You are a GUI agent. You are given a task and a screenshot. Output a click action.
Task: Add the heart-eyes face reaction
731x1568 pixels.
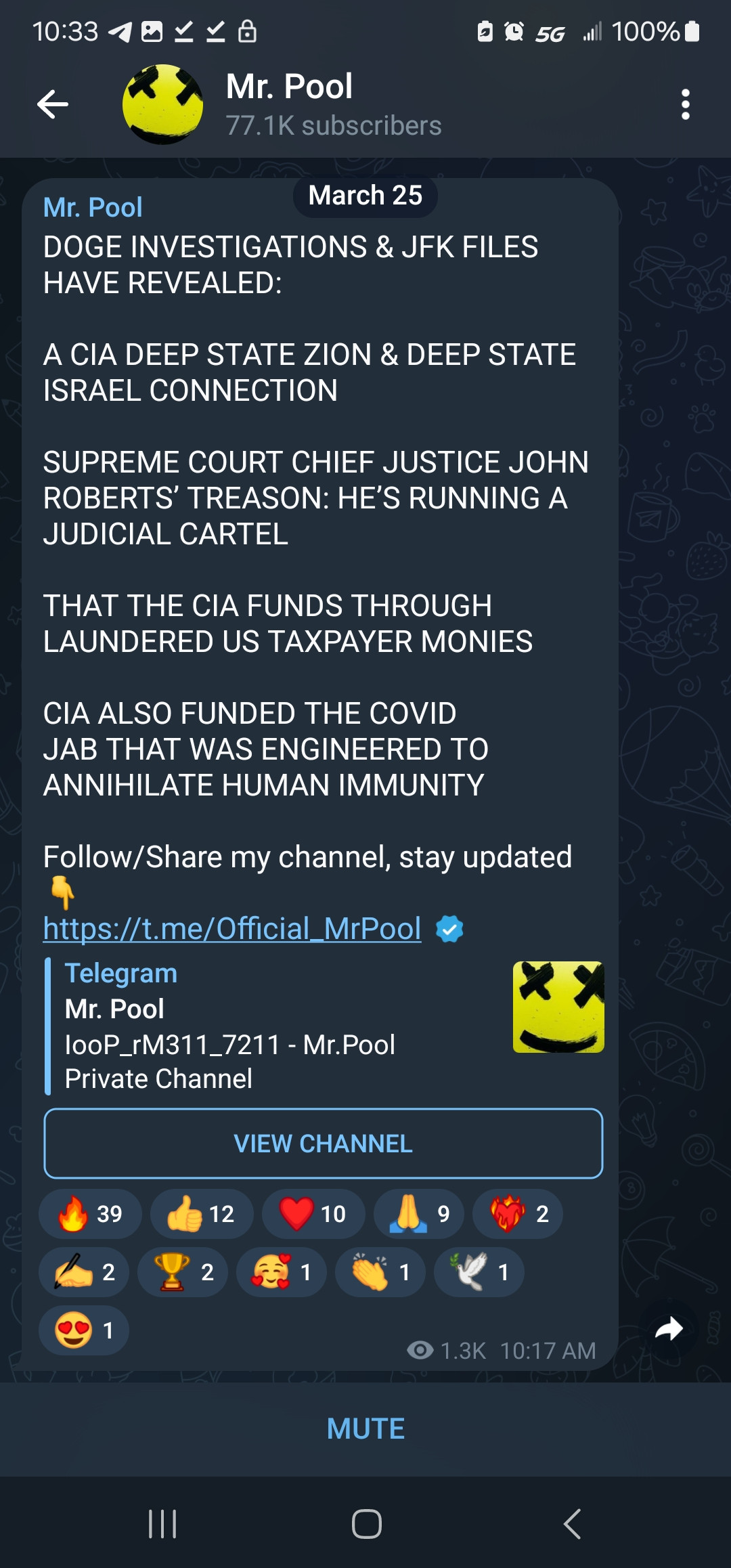(84, 1330)
